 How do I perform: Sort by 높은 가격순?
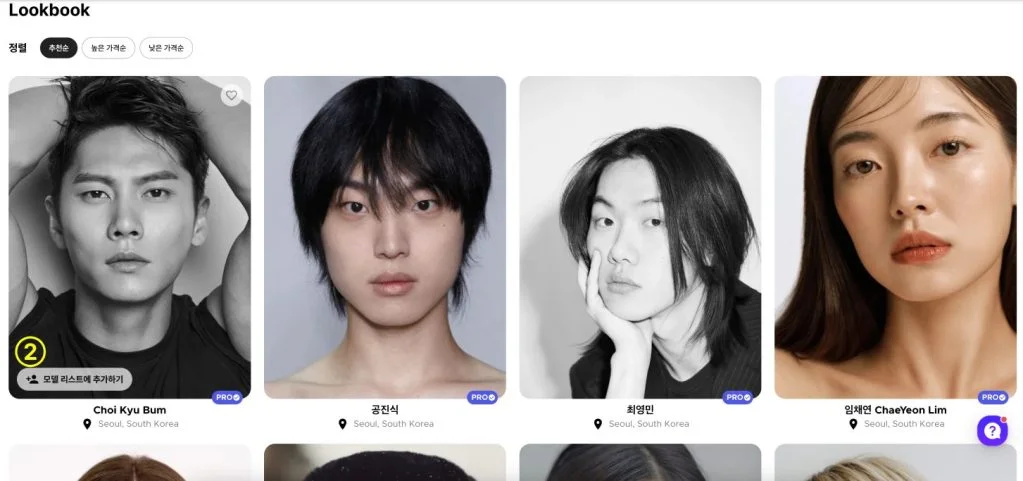coord(108,48)
